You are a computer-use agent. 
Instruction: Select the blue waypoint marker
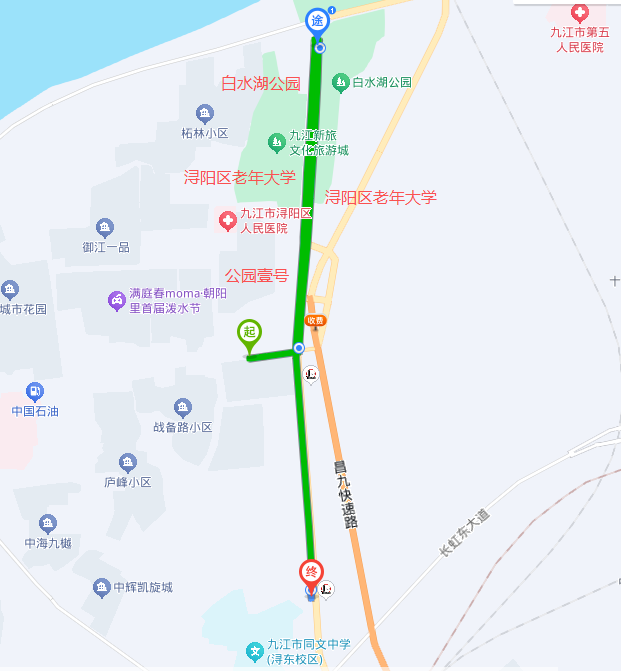(x=317, y=21)
